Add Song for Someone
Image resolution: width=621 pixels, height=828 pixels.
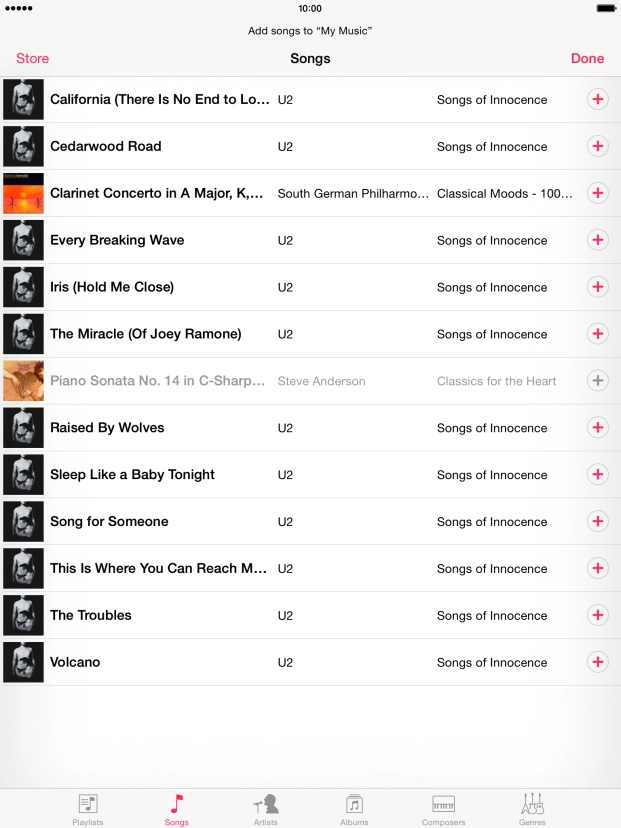(597, 521)
